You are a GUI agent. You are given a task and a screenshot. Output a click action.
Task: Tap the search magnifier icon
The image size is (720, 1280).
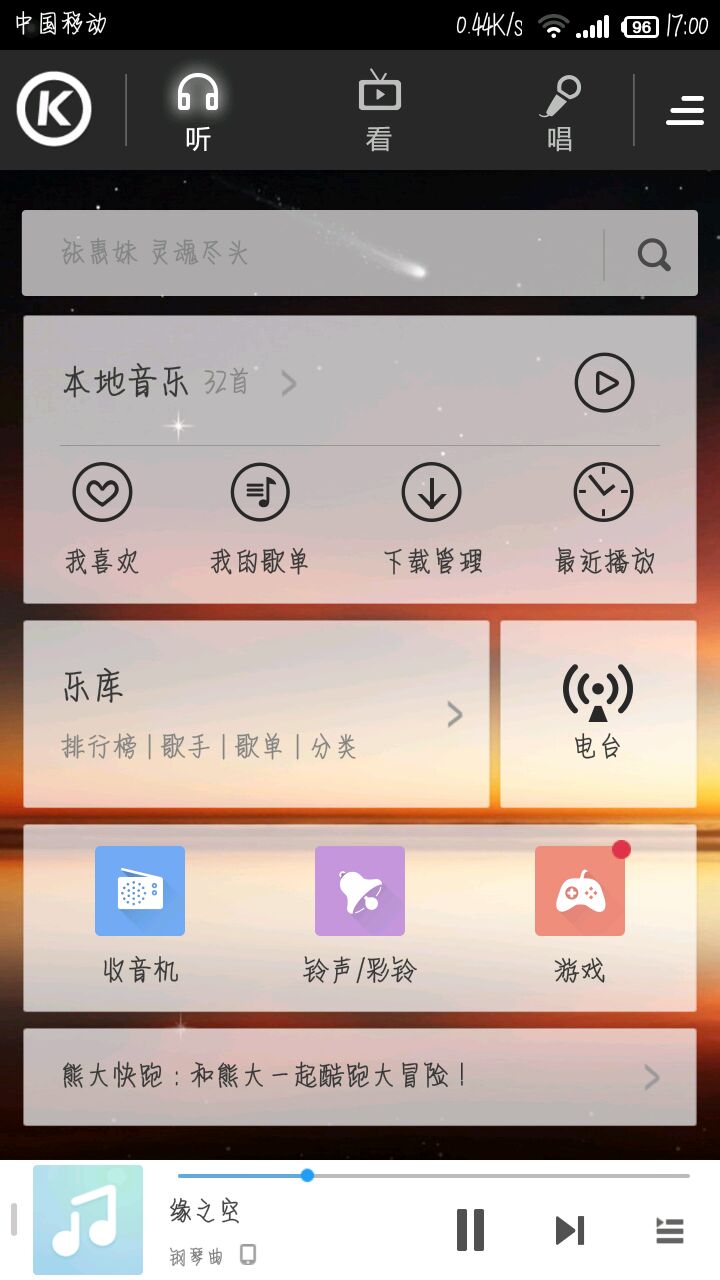653,255
